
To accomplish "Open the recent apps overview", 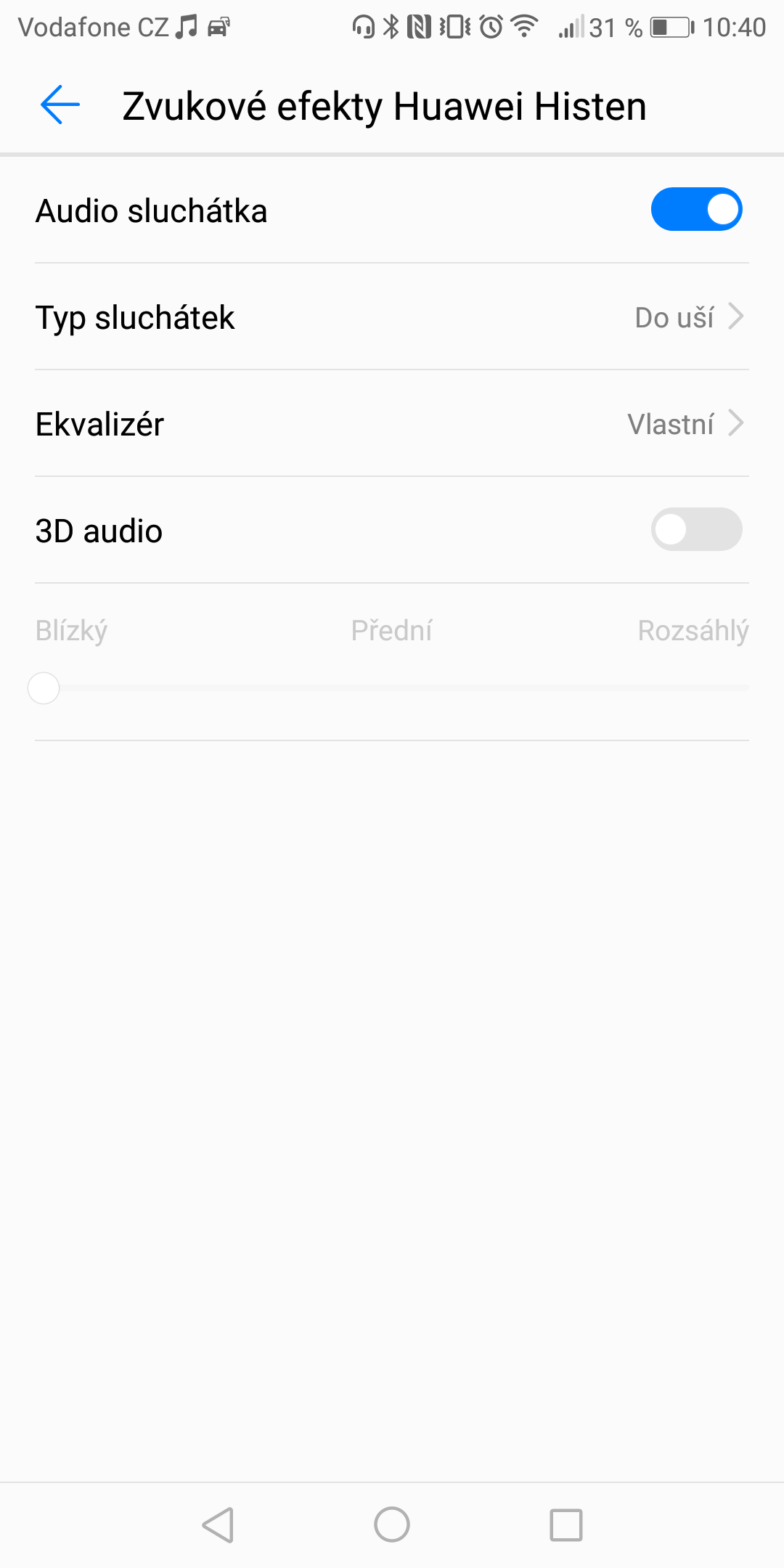I will coord(566,1524).
